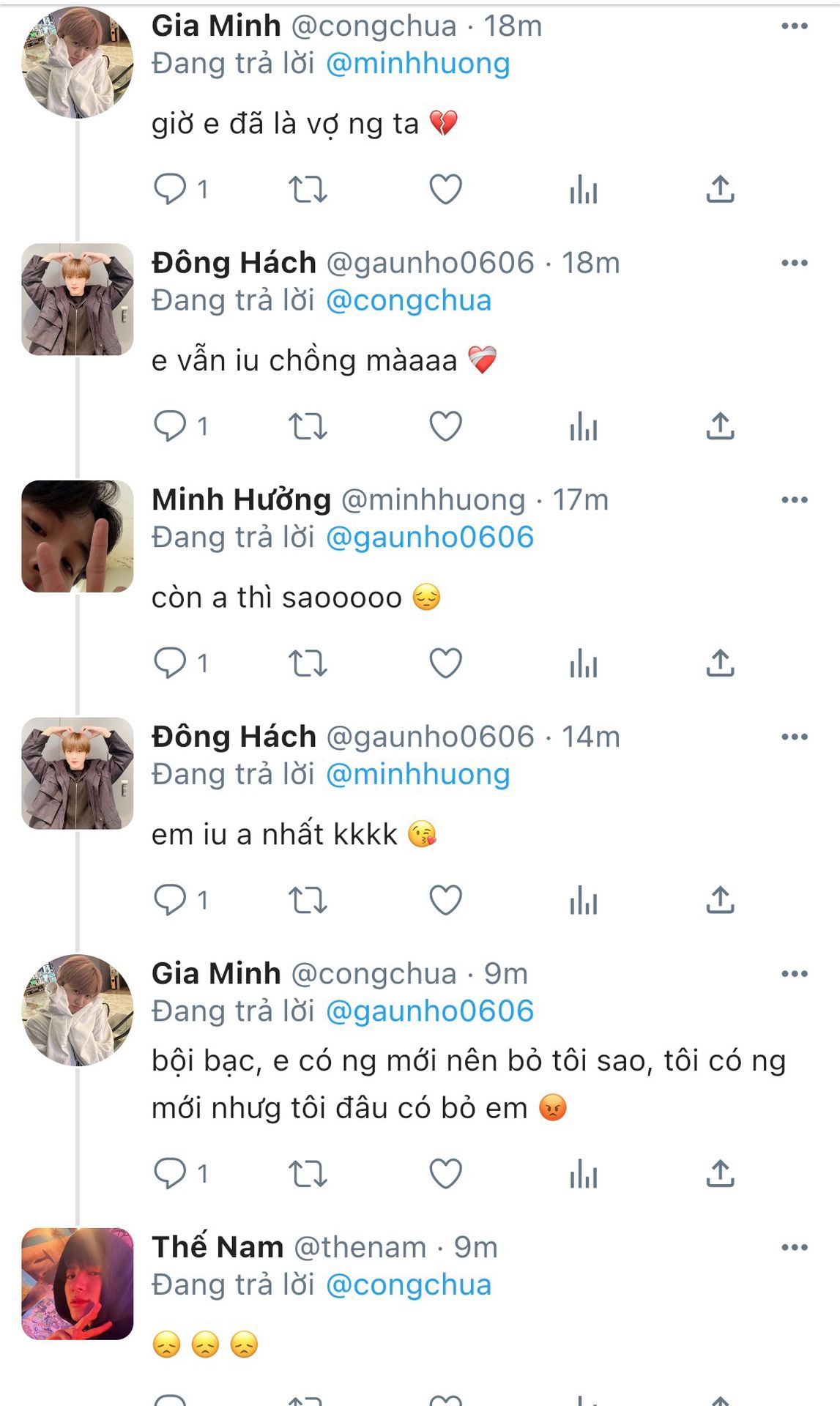Like Gia Minh's 'bội bạc' tweet
840x1406 pixels.
click(x=445, y=1173)
